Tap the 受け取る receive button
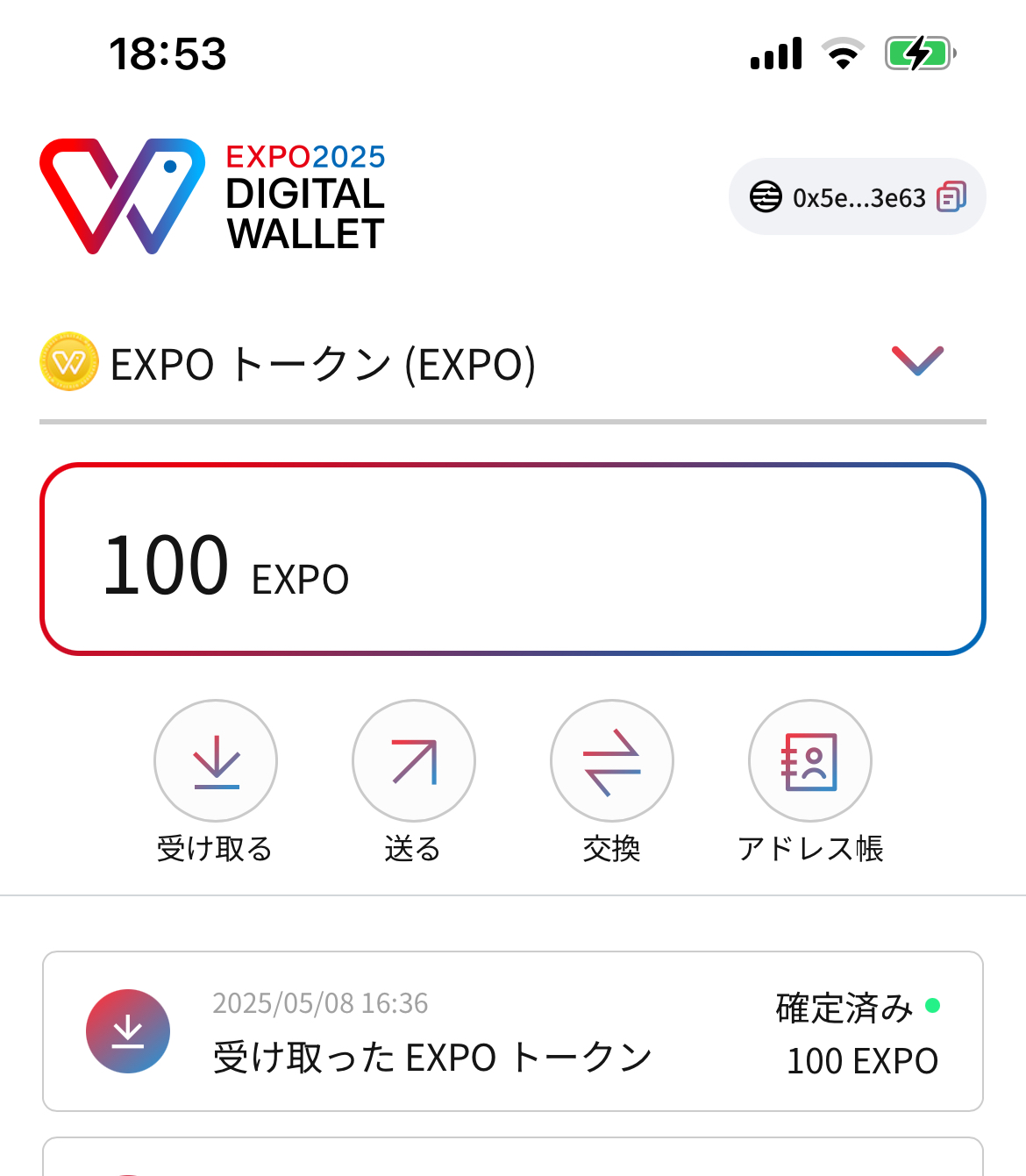1026x1176 pixels. click(x=216, y=761)
